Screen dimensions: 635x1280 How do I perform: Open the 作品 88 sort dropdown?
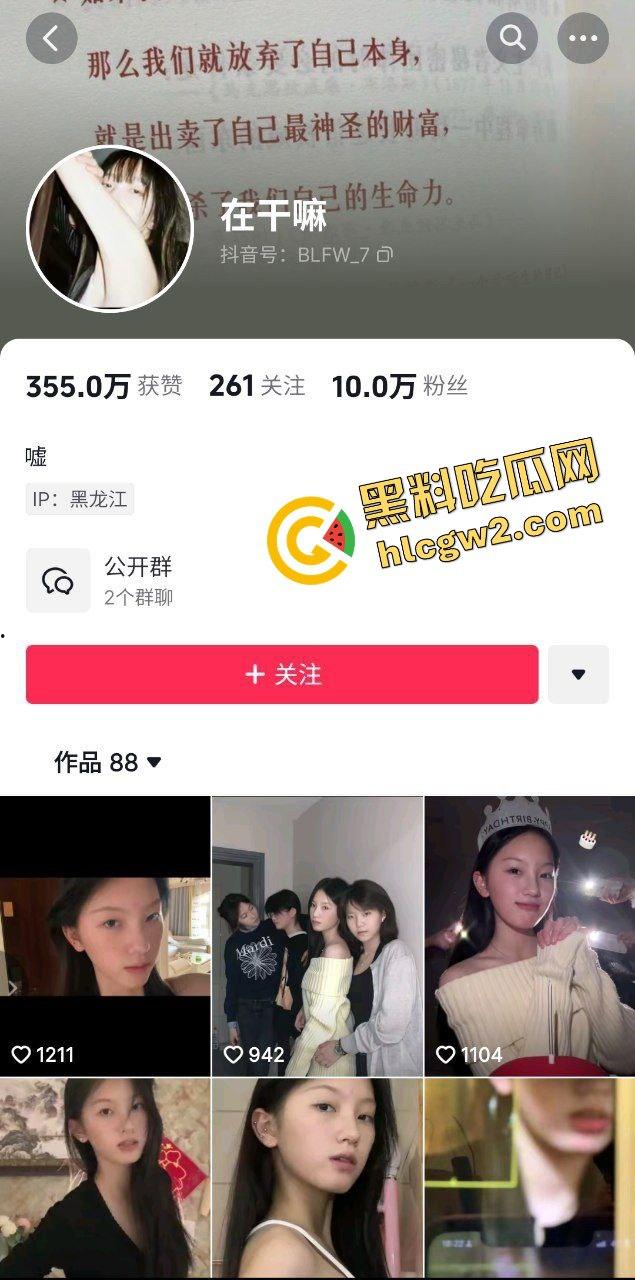tap(108, 763)
